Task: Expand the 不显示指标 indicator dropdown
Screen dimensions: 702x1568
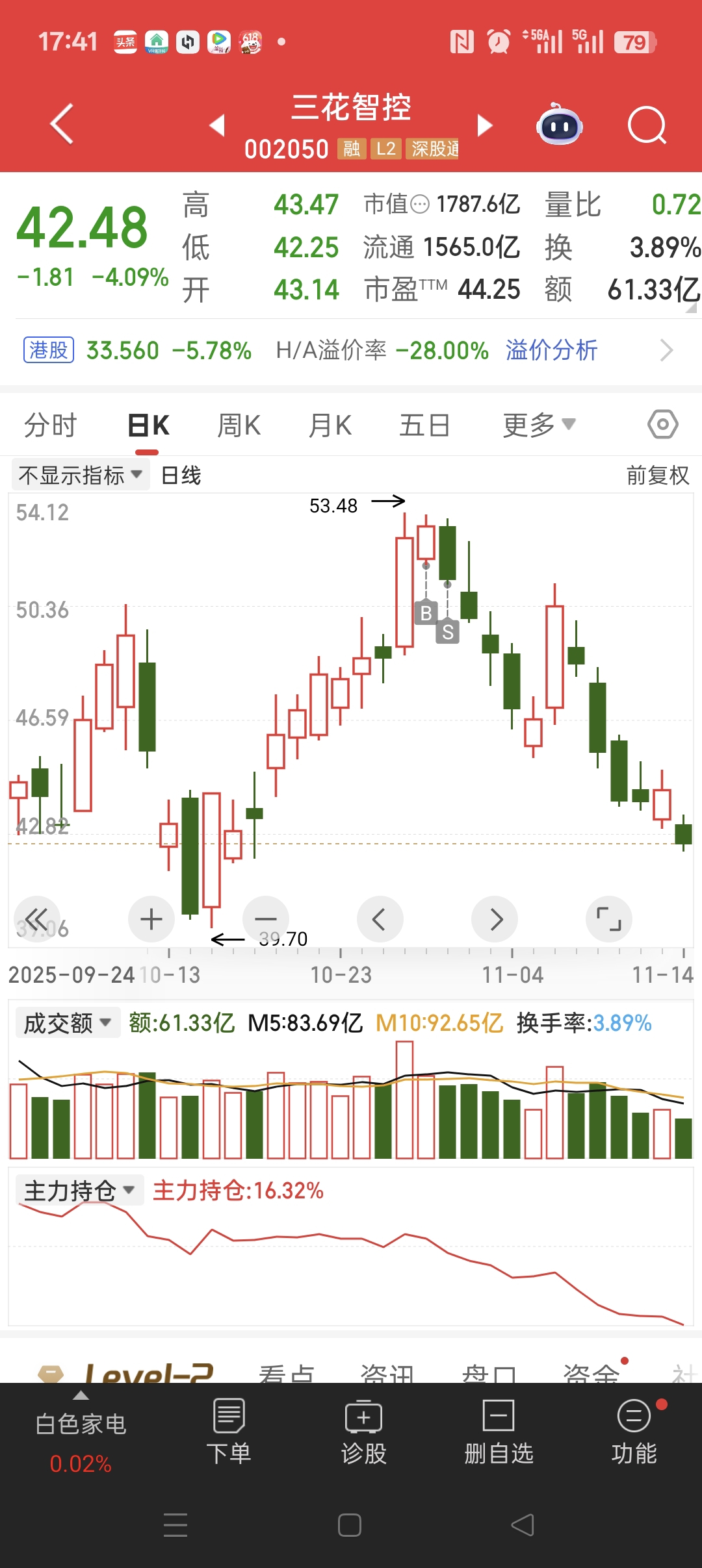Action: [80, 475]
